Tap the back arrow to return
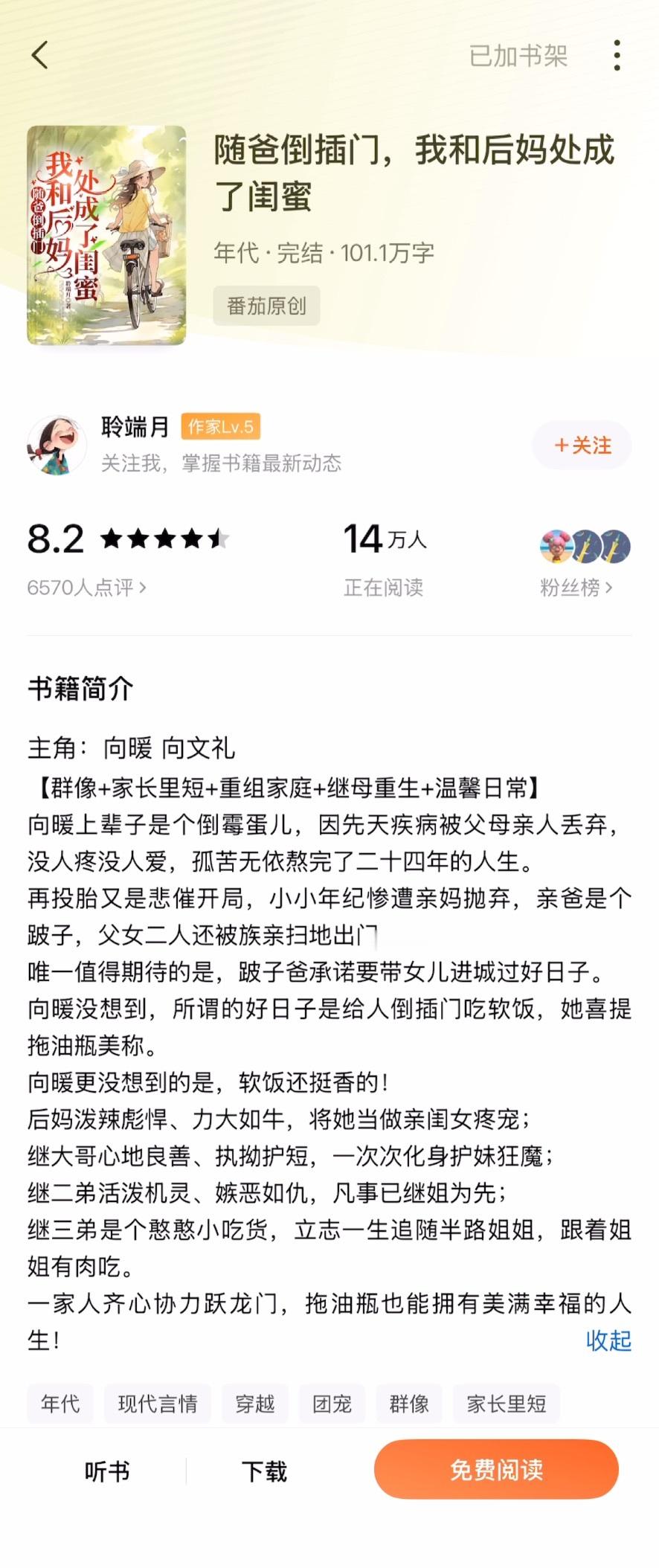The image size is (659, 1568). click(x=39, y=55)
